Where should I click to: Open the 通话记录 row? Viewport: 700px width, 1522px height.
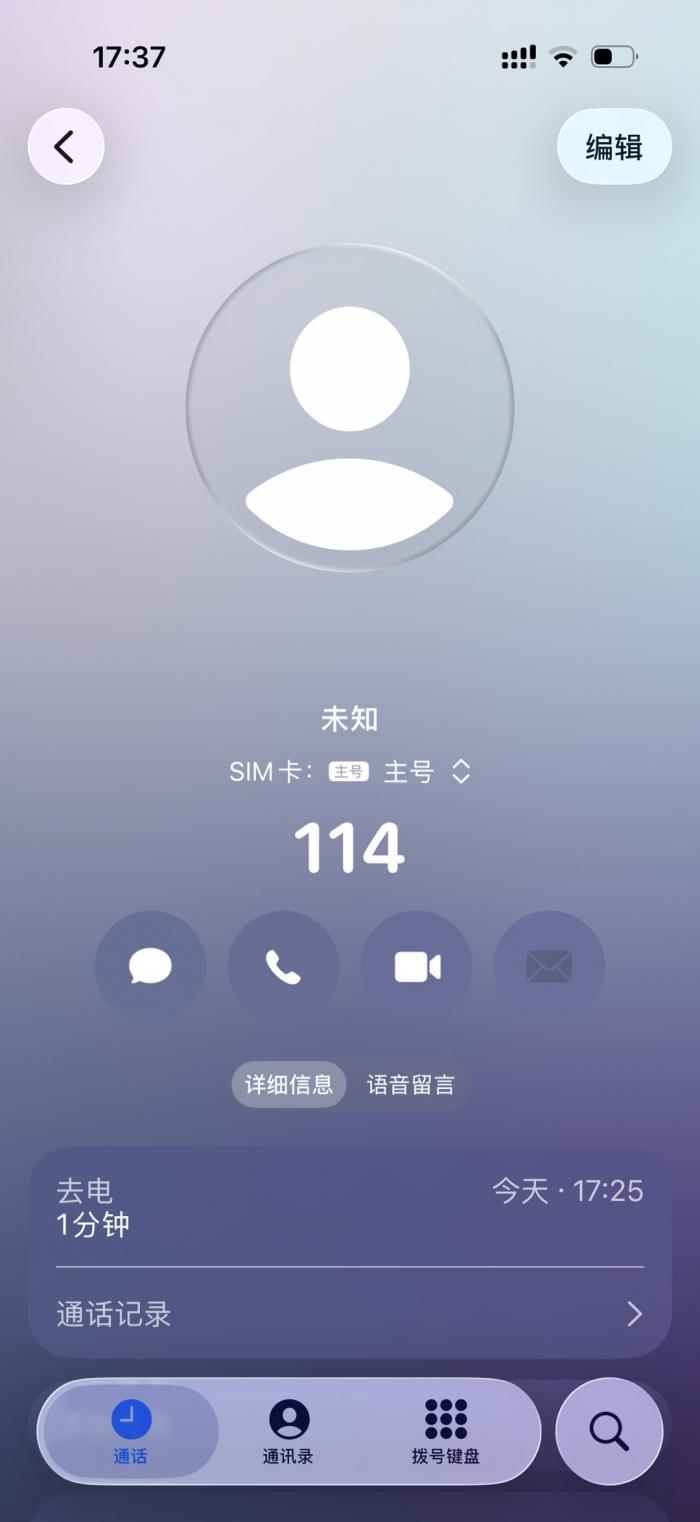[350, 1313]
